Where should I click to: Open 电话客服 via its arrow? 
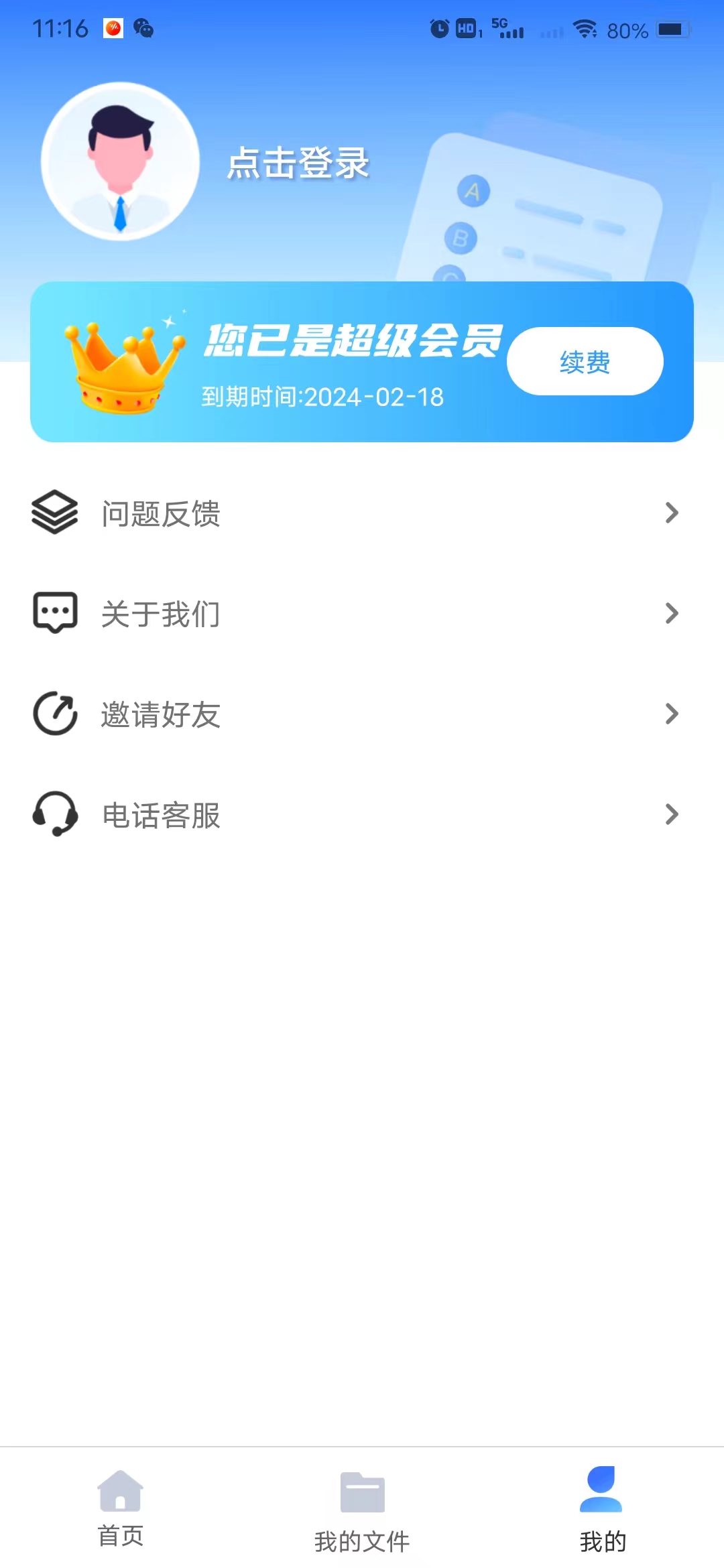pyautogui.click(x=672, y=815)
